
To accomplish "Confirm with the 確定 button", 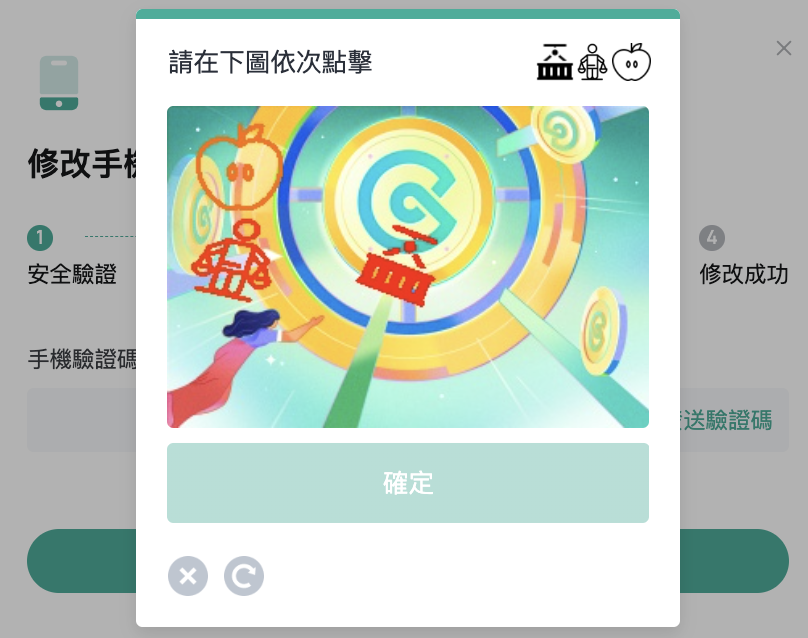I will 407,483.
